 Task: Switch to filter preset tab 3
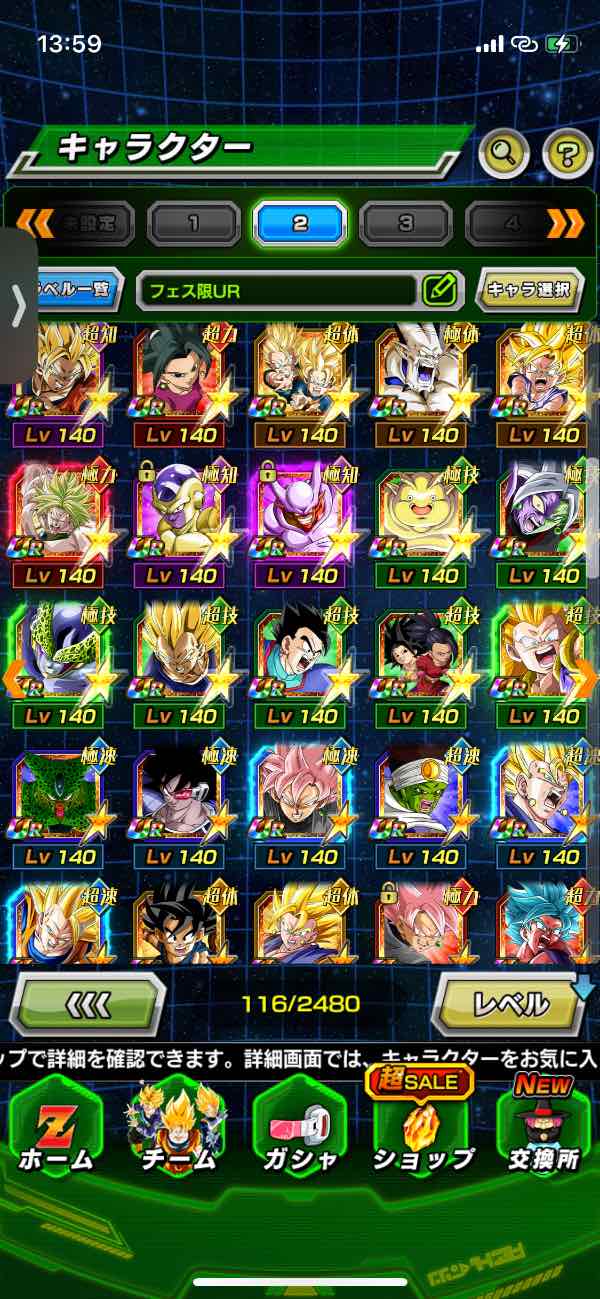[x=405, y=223]
